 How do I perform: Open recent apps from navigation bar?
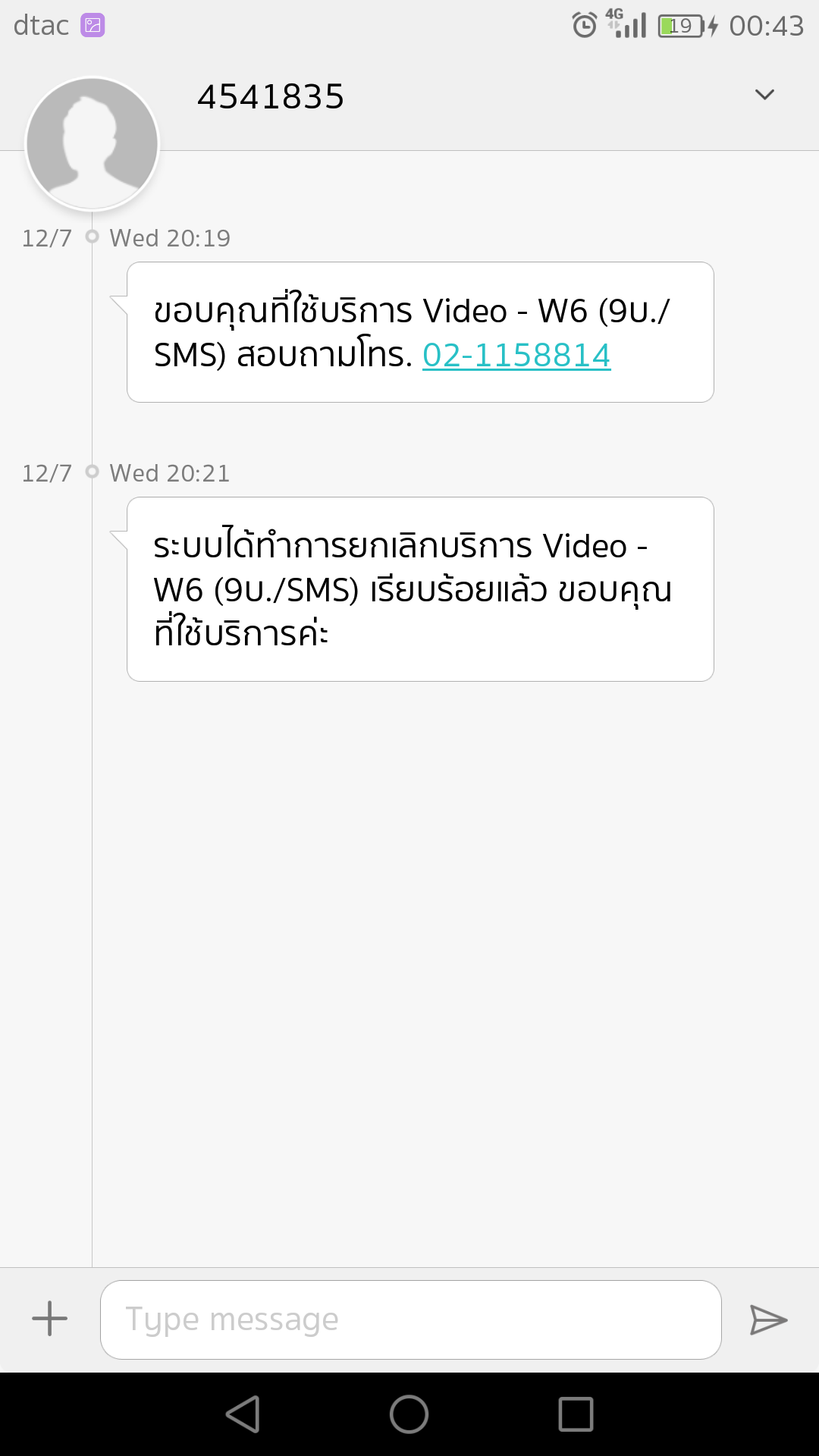[576, 1414]
